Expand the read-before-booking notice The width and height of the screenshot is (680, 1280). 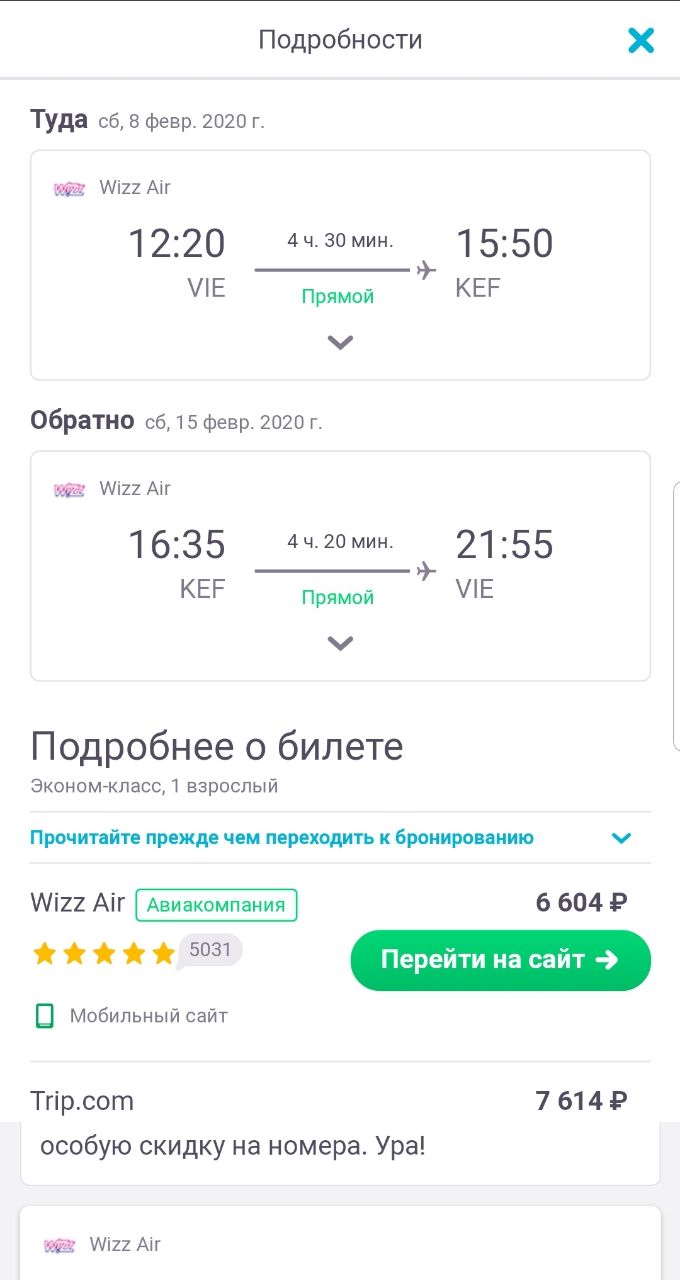pyautogui.click(x=340, y=837)
